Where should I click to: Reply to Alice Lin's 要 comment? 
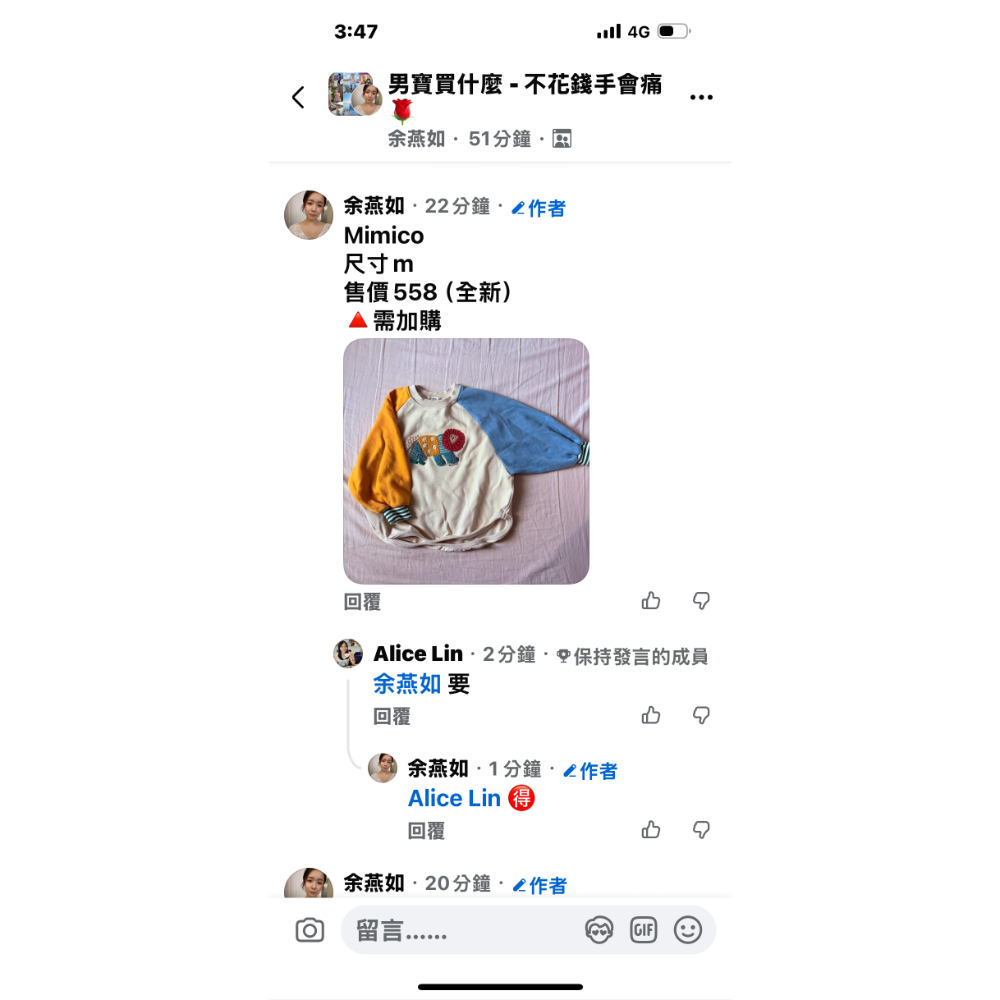tap(392, 717)
